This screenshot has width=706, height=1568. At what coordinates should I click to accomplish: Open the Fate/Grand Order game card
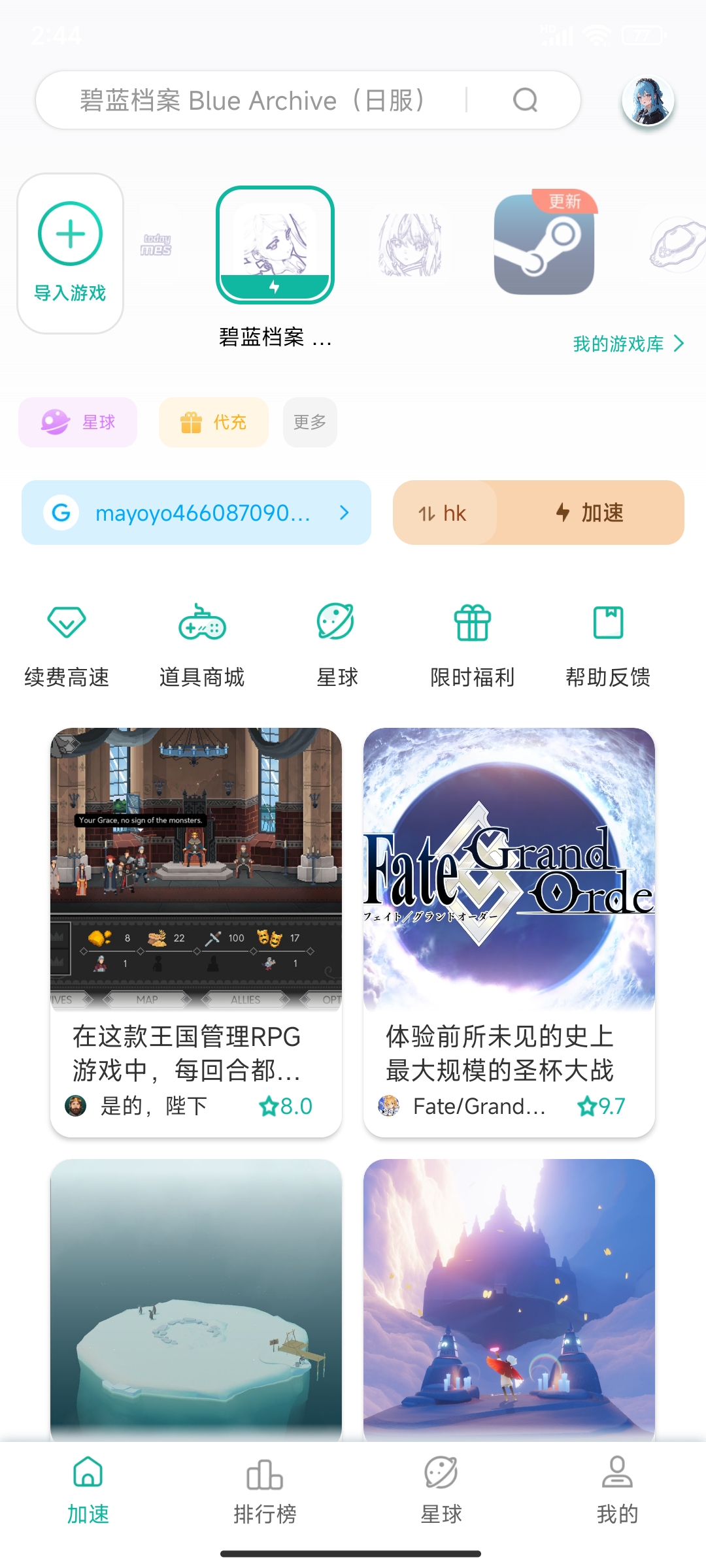pyautogui.click(x=509, y=932)
